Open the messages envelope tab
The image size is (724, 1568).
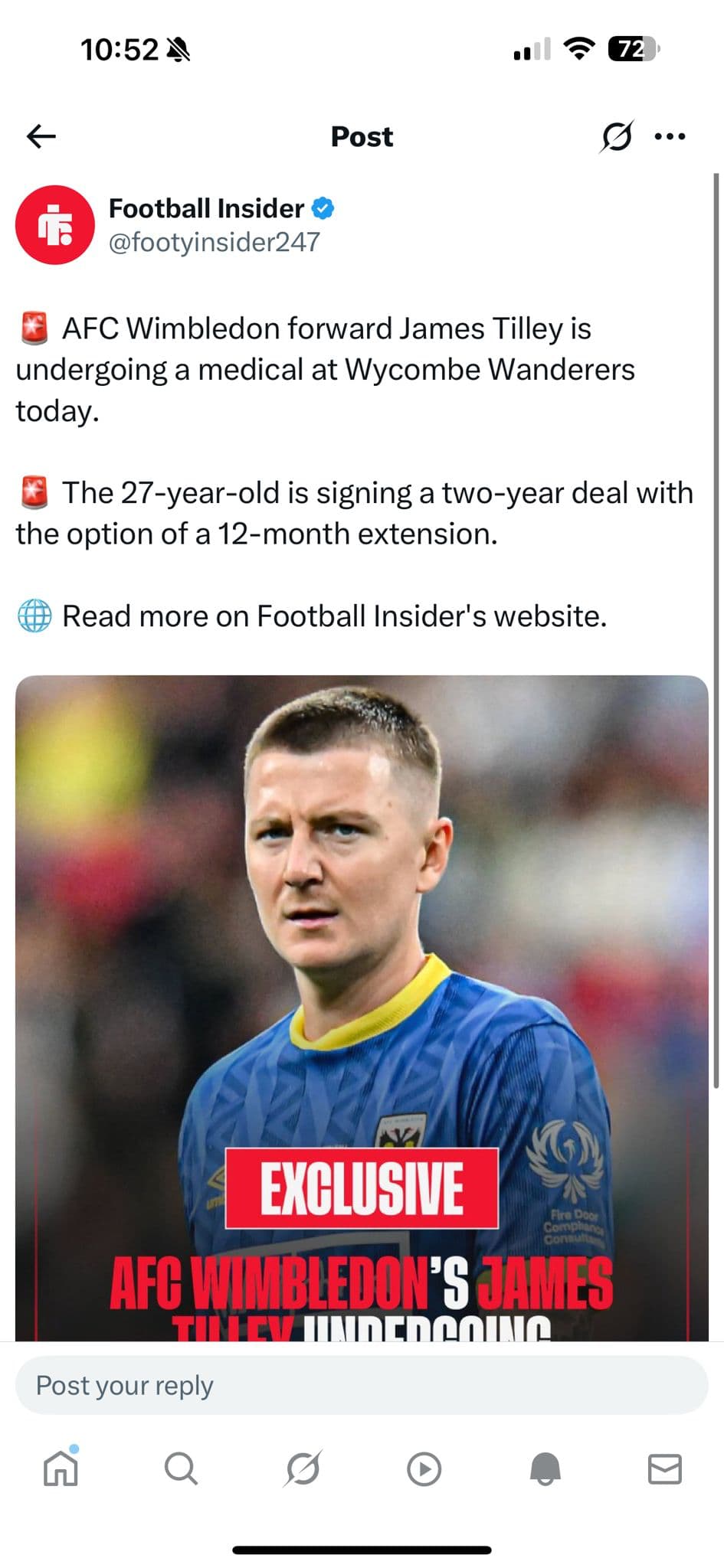[664, 1468]
